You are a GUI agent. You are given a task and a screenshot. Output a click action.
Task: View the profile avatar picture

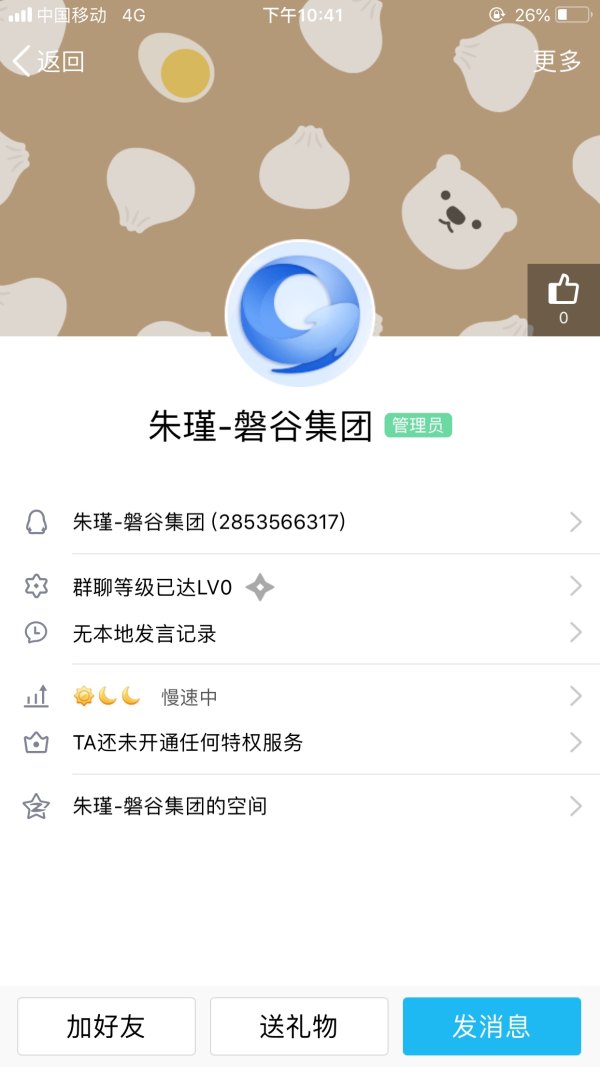pyautogui.click(x=300, y=314)
